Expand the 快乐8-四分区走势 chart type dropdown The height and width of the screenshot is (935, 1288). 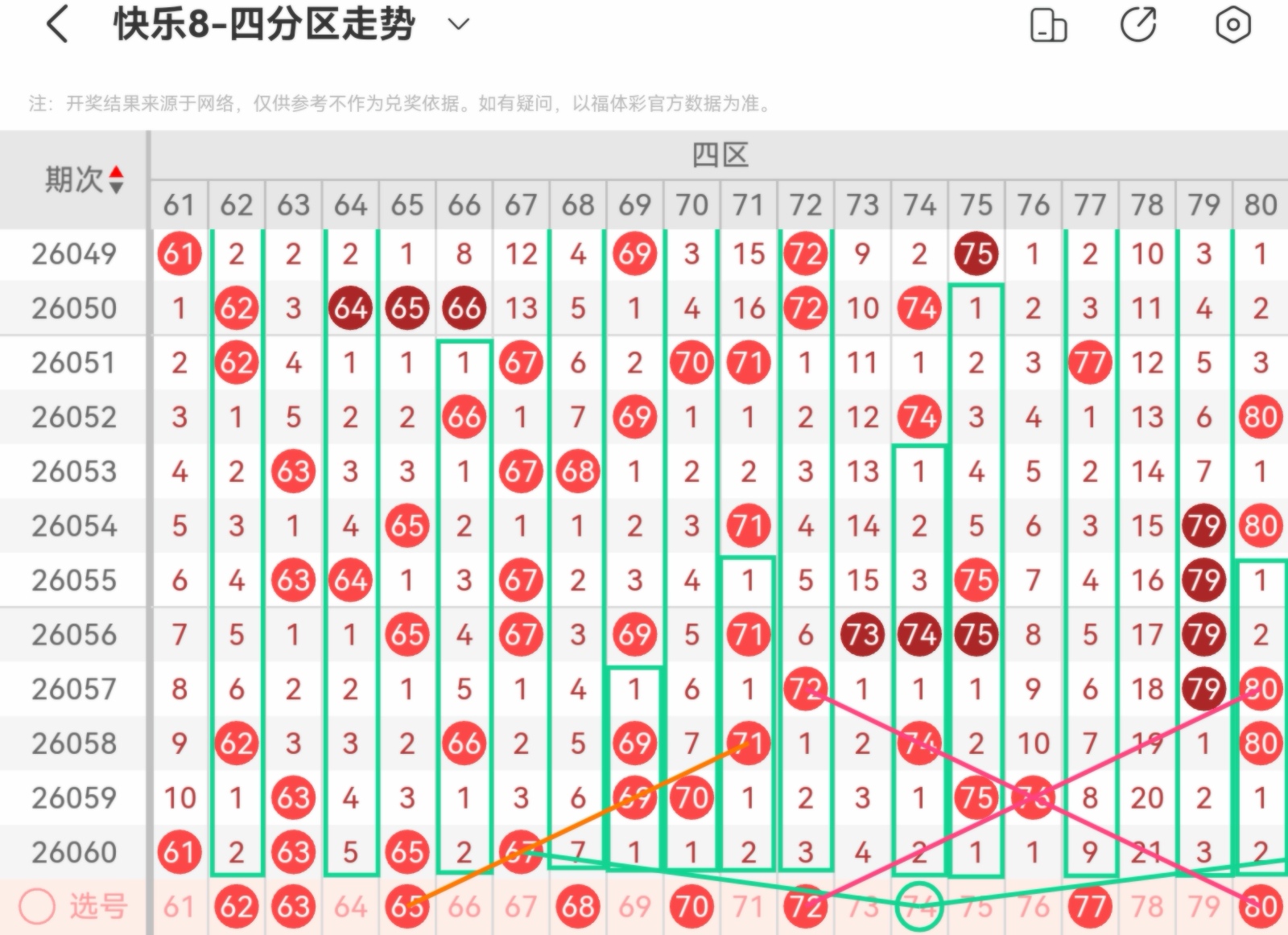458,24
